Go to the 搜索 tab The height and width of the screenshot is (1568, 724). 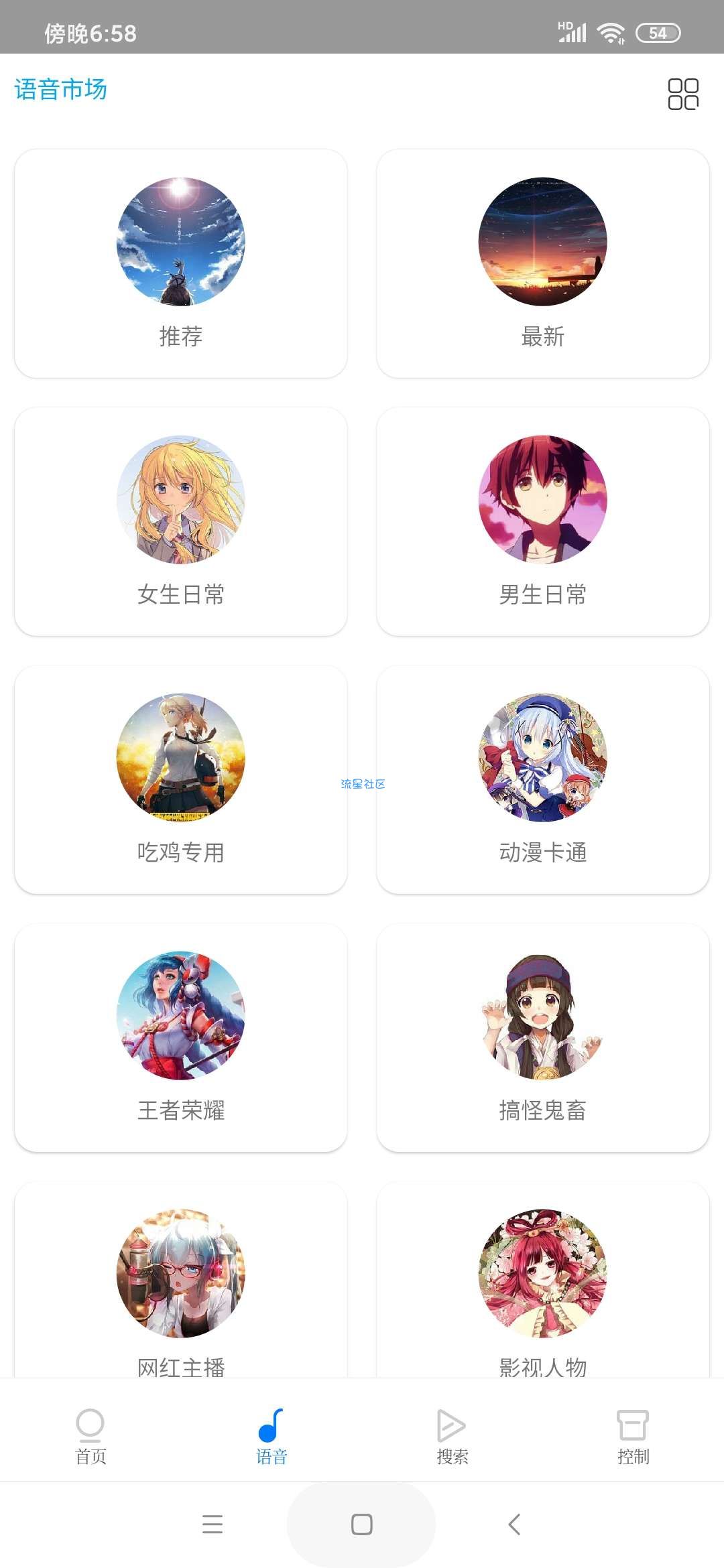(452, 1436)
